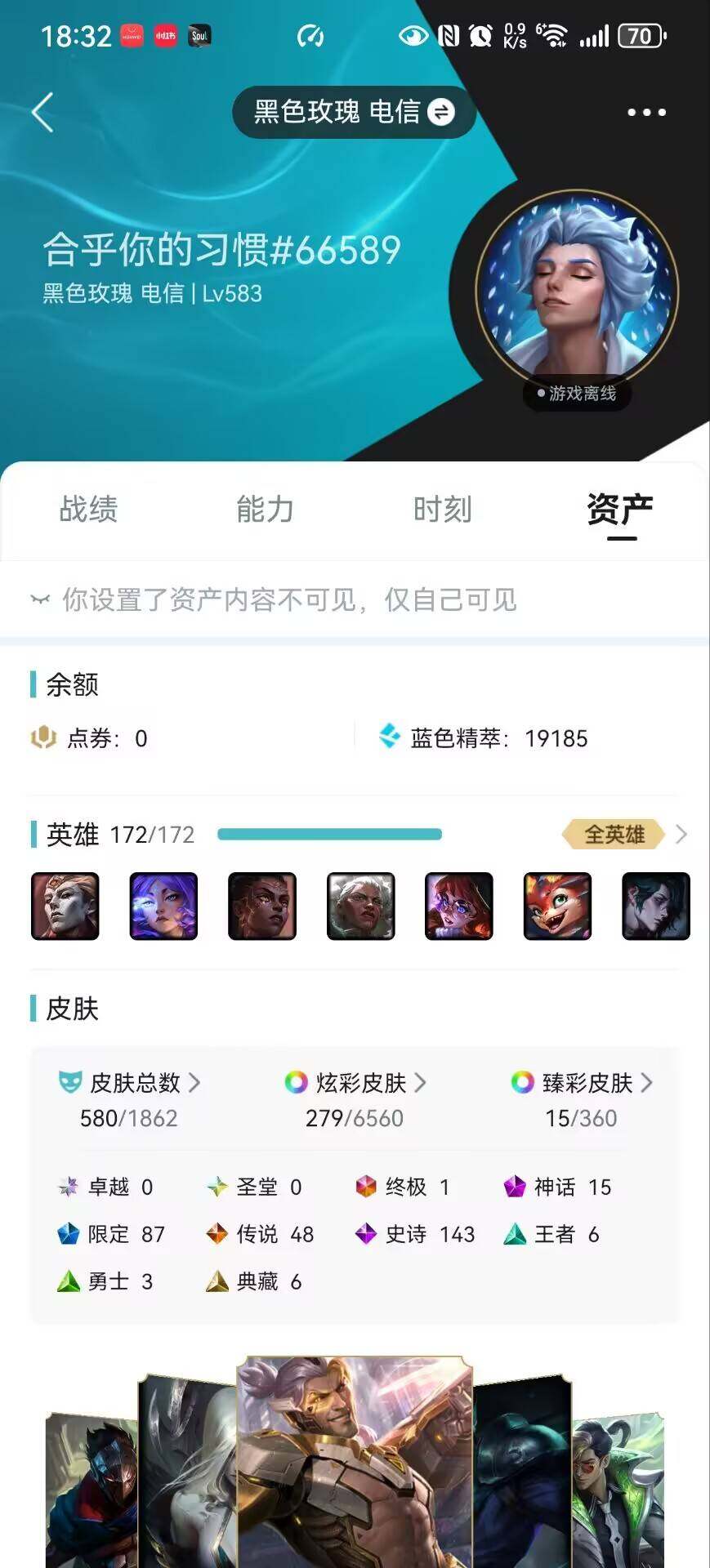Tap the asset visibility notice with eye icon
The image size is (710, 1568).
[x=274, y=600]
